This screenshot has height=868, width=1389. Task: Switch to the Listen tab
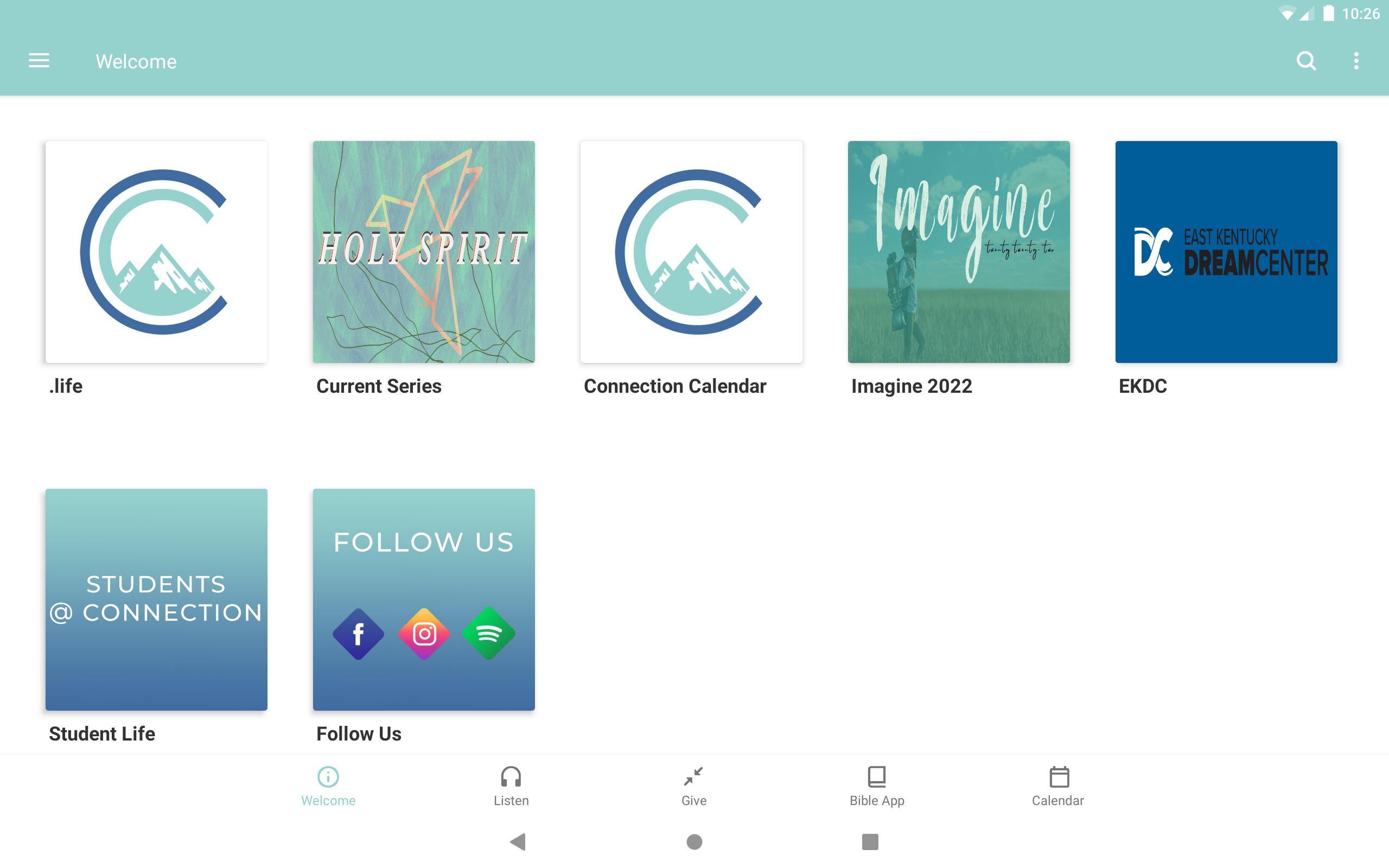(x=511, y=786)
